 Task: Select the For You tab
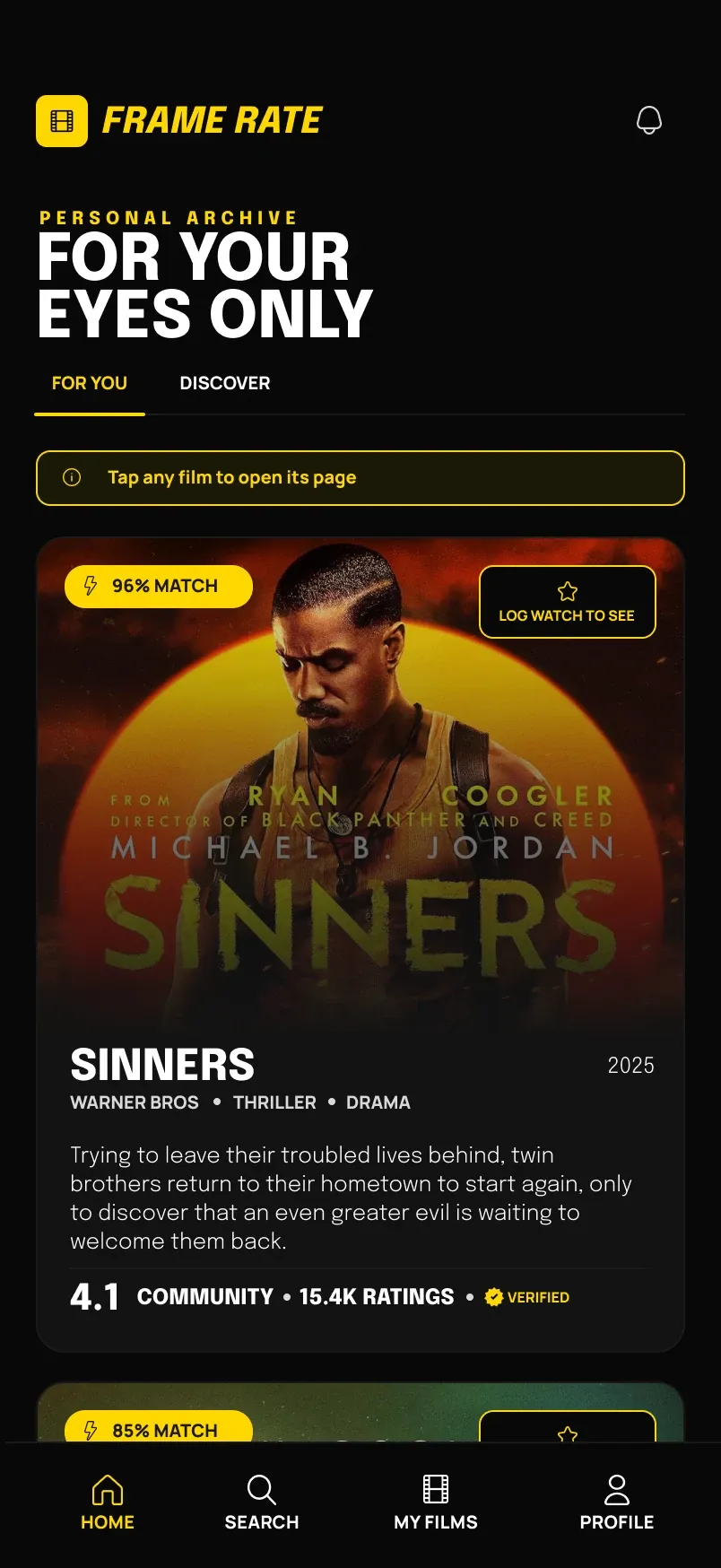pyautogui.click(x=90, y=383)
